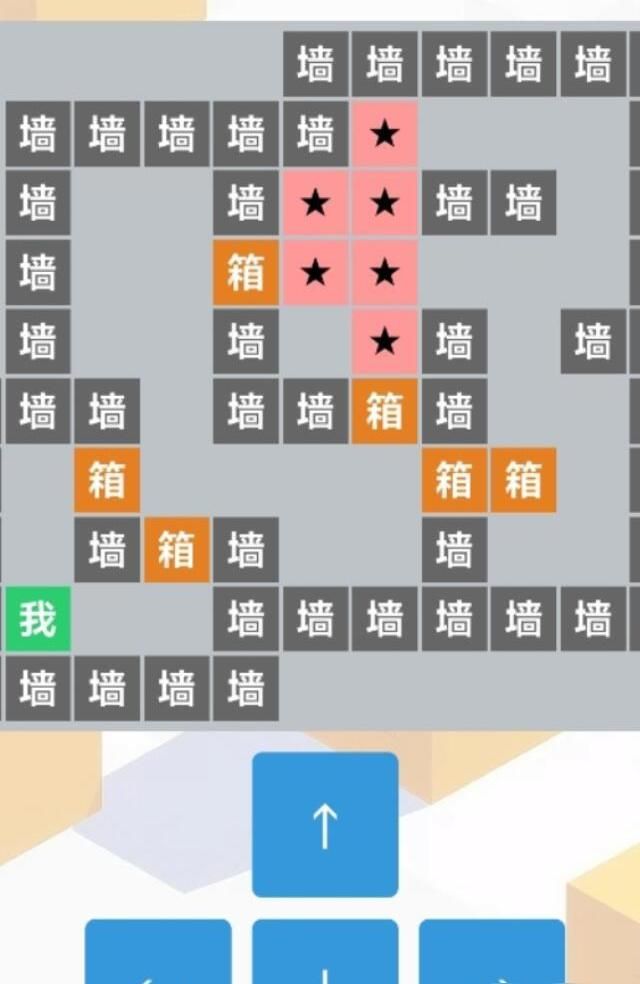Tap the up arrow button
The height and width of the screenshot is (984, 640).
[x=325, y=825]
